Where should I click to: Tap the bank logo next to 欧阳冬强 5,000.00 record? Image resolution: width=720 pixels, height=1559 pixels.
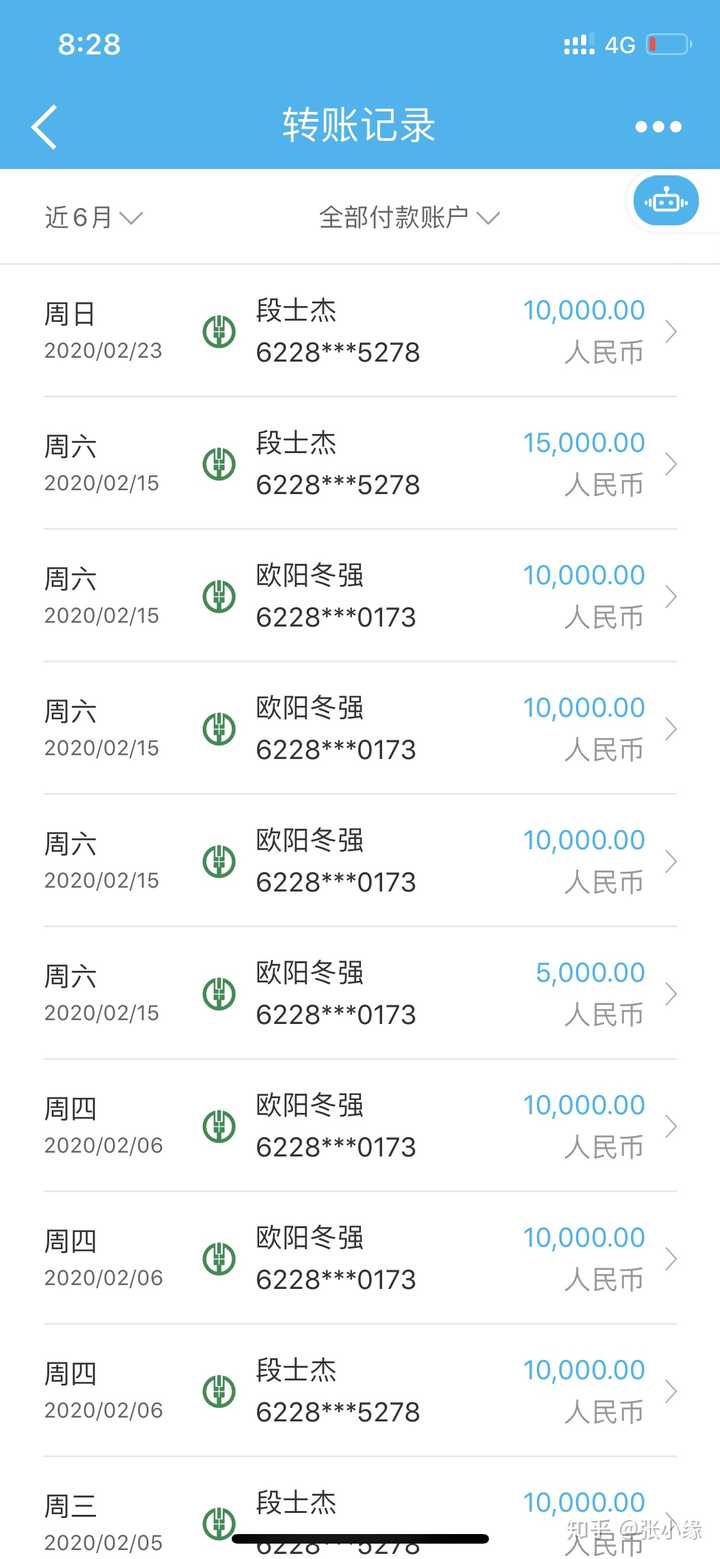219,993
